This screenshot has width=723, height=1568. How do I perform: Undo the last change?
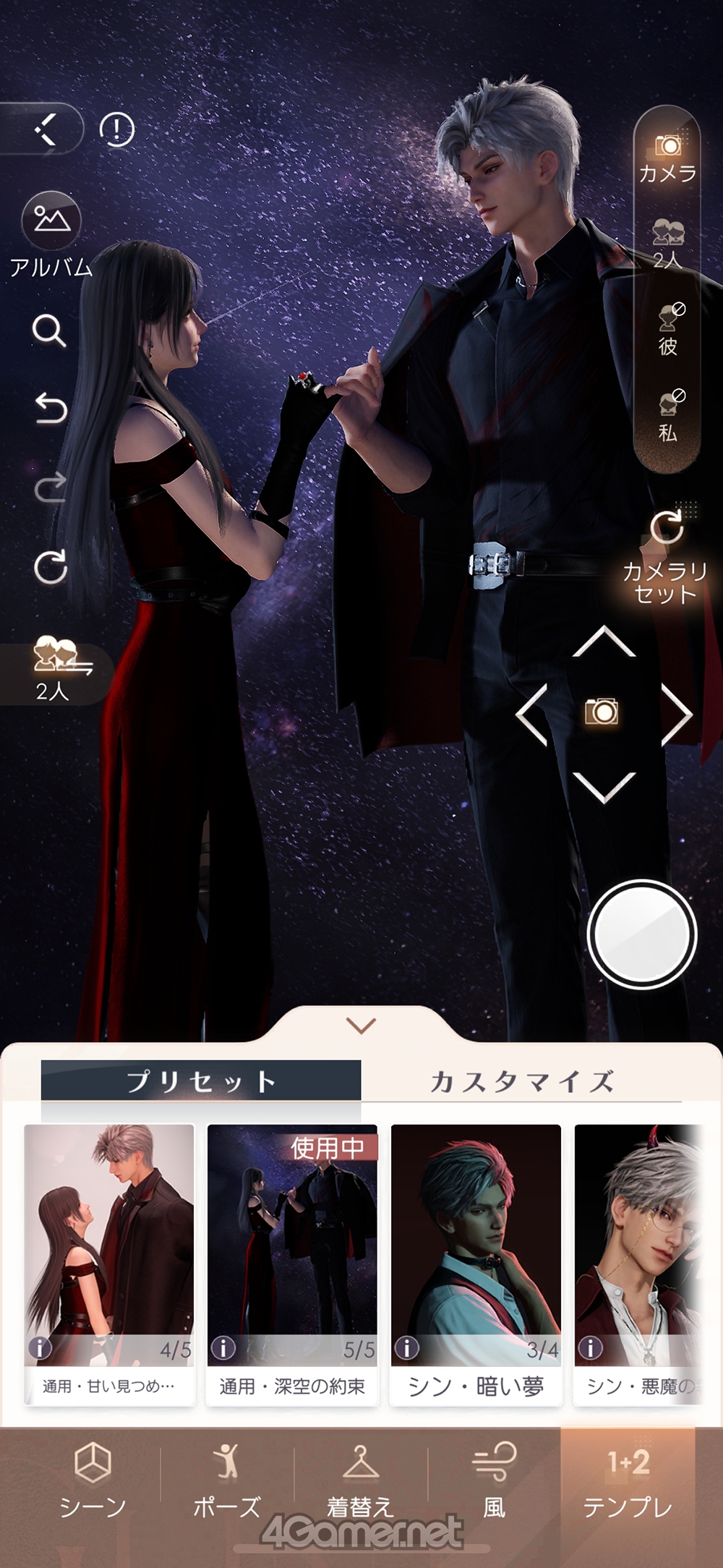(50, 408)
